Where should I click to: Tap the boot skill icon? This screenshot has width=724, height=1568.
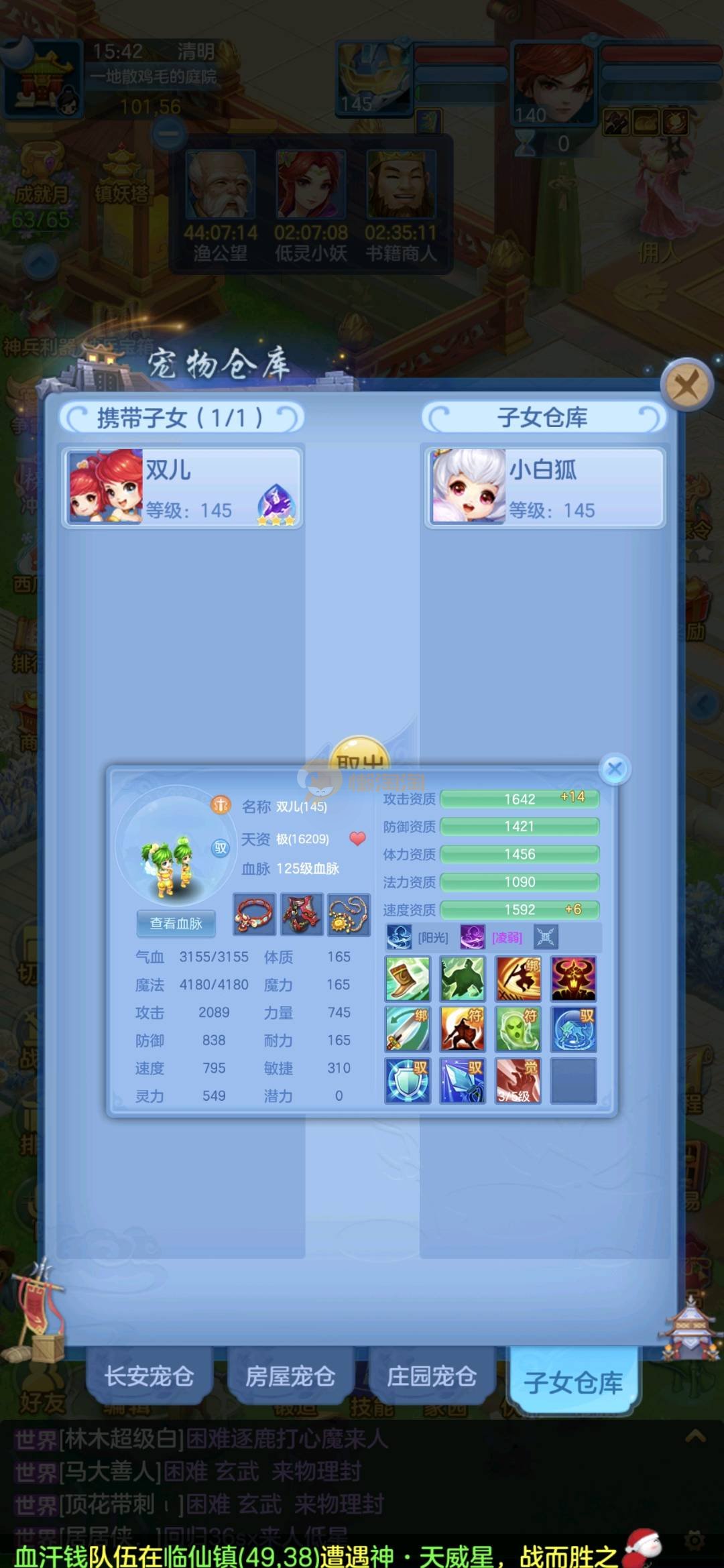click(408, 979)
